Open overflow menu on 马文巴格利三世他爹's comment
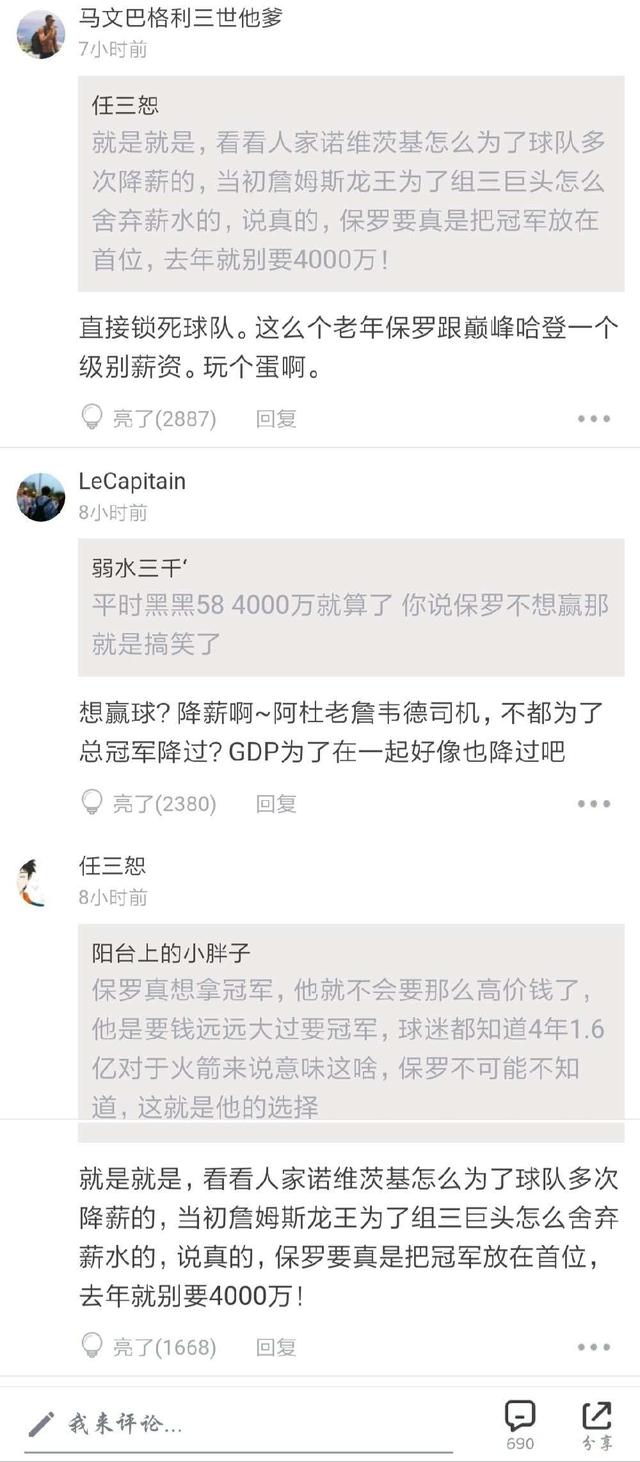The image size is (640, 1462). click(593, 419)
